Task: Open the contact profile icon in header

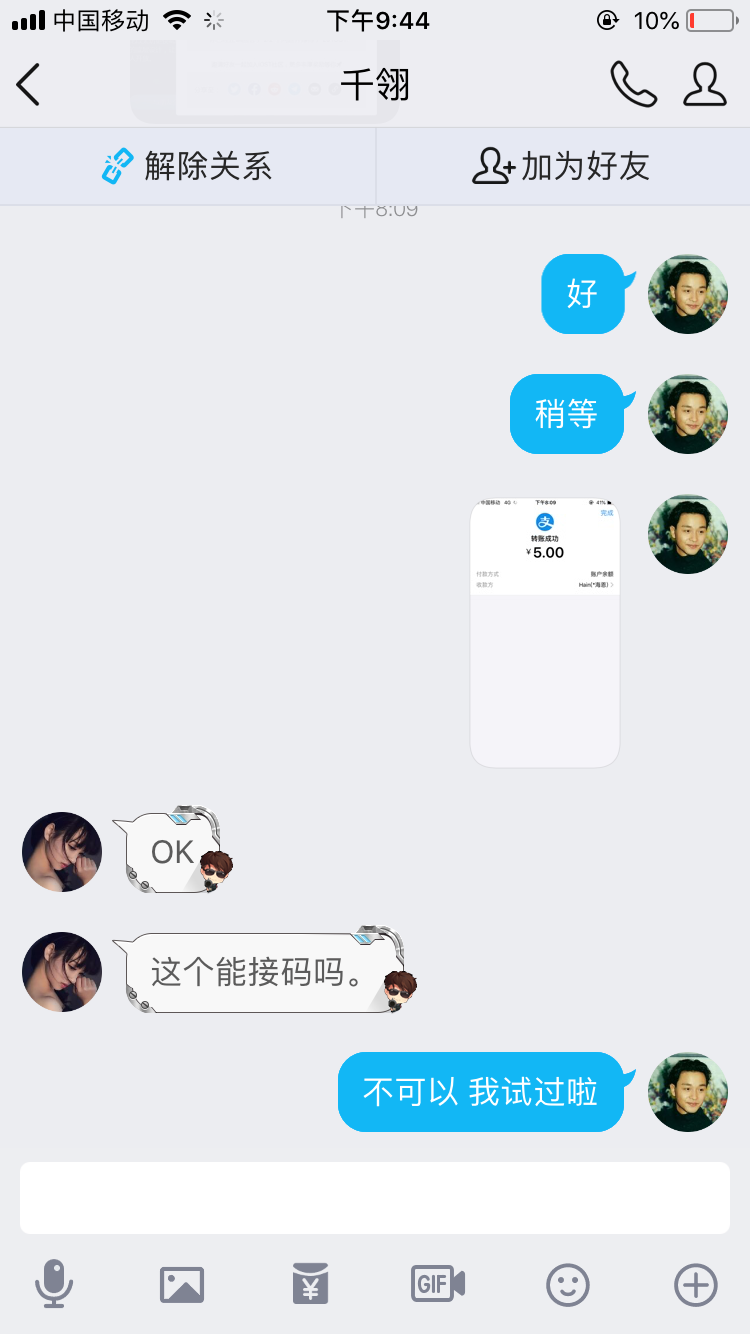Action: pyautogui.click(x=705, y=85)
